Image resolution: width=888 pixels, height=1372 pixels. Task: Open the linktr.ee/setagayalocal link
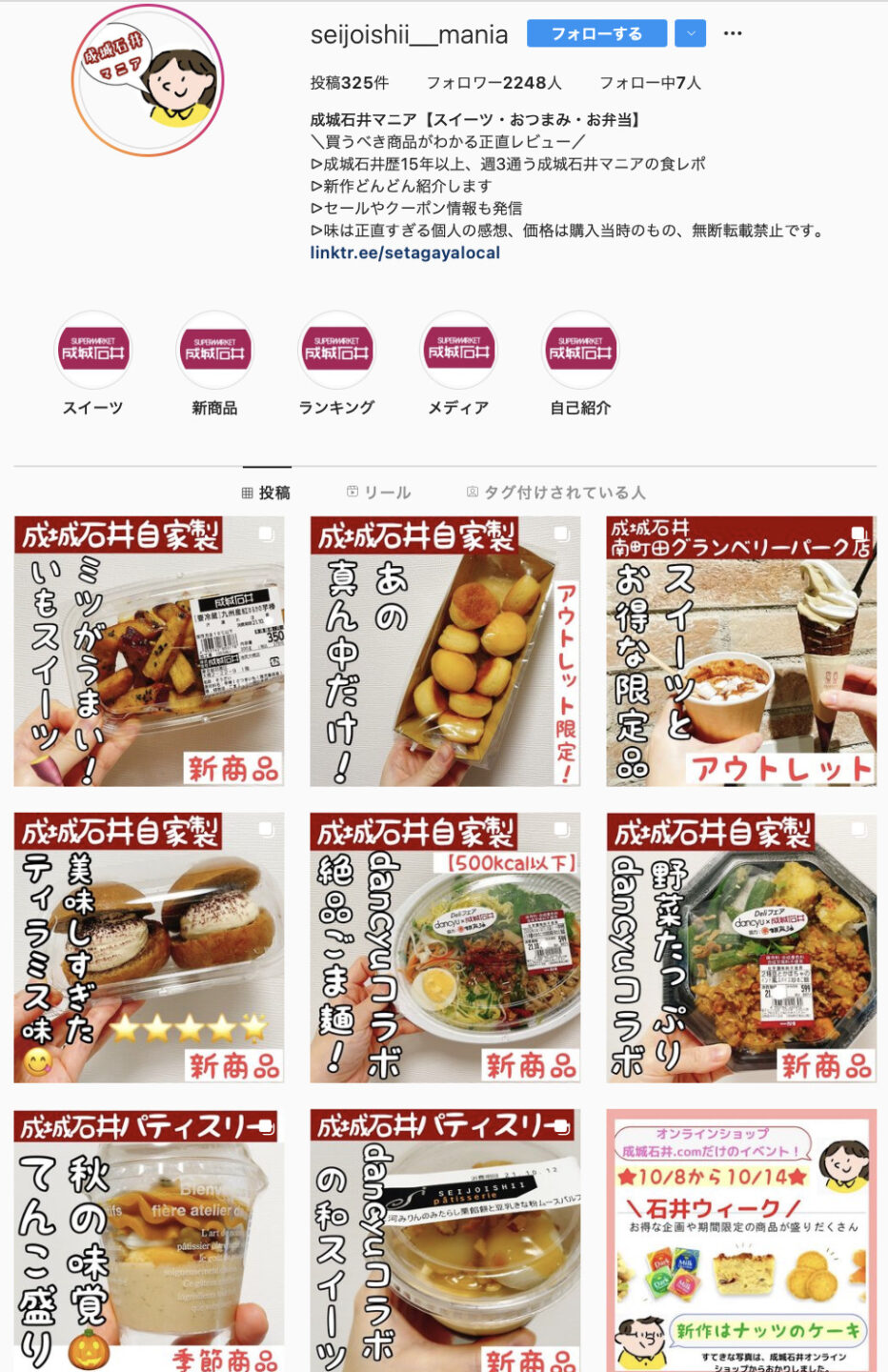(405, 253)
